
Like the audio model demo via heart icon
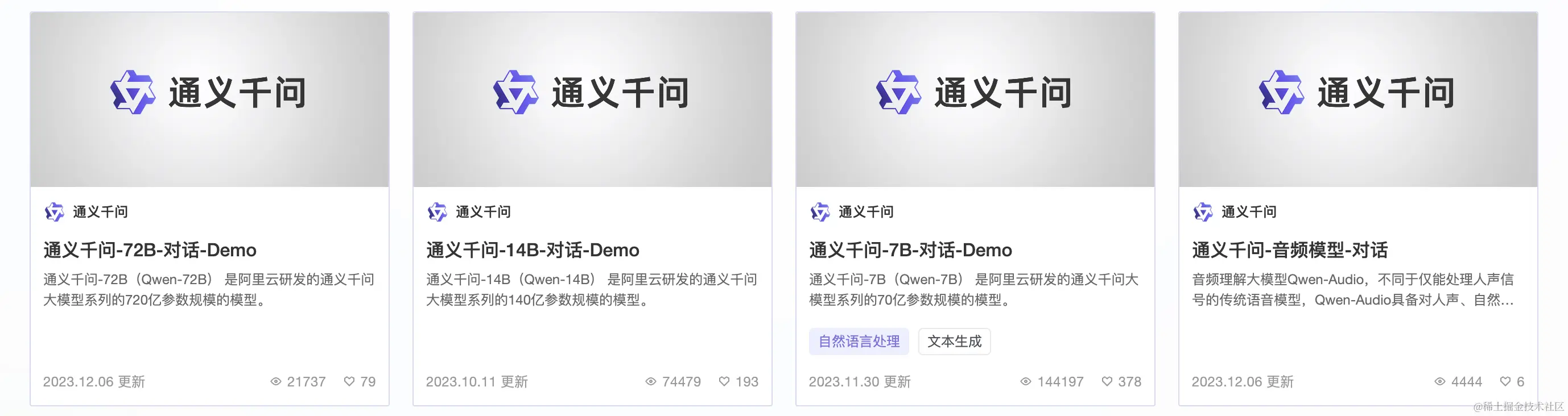click(x=1505, y=381)
